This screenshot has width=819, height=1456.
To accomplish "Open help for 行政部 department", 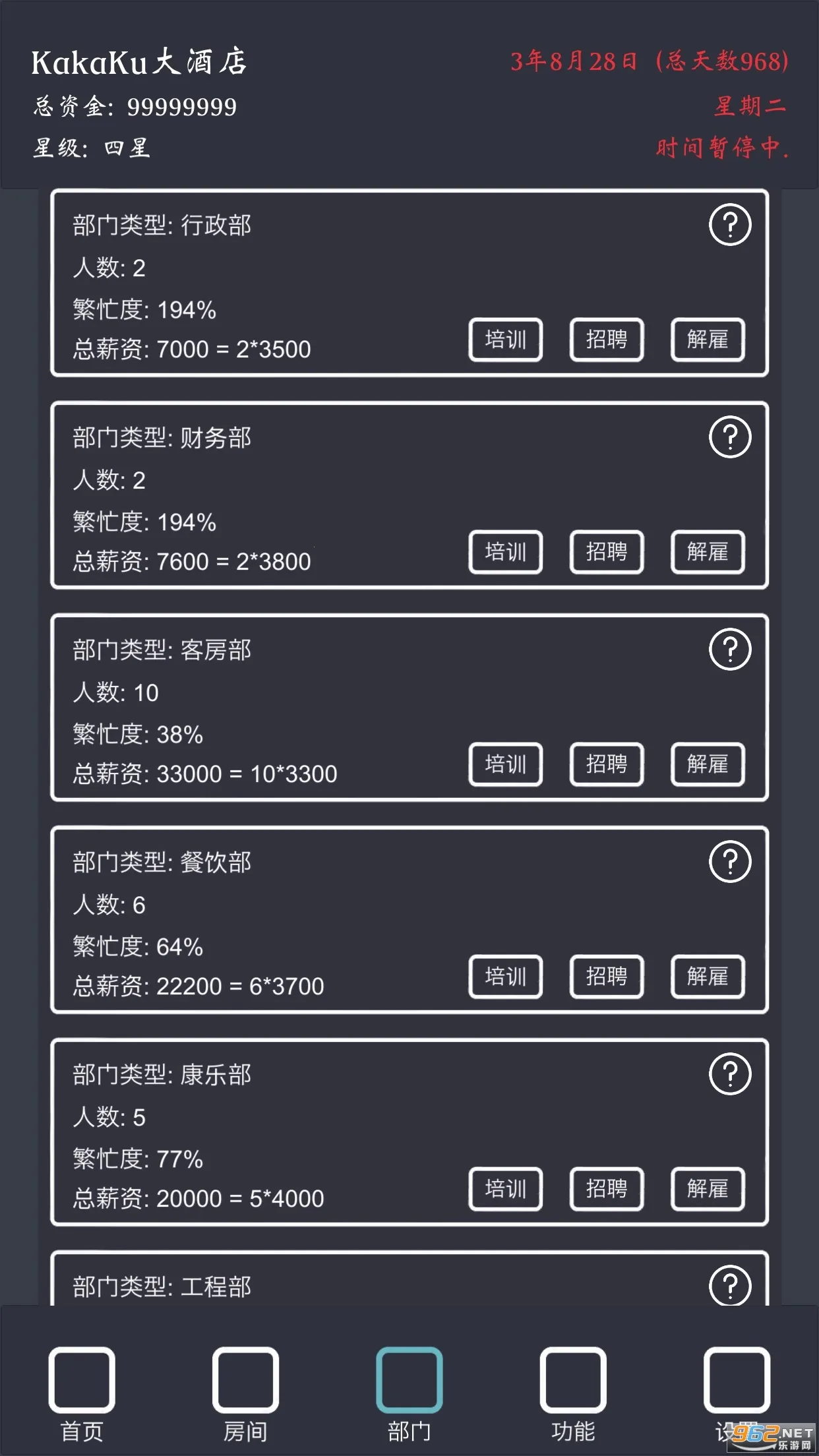I will pos(730,225).
